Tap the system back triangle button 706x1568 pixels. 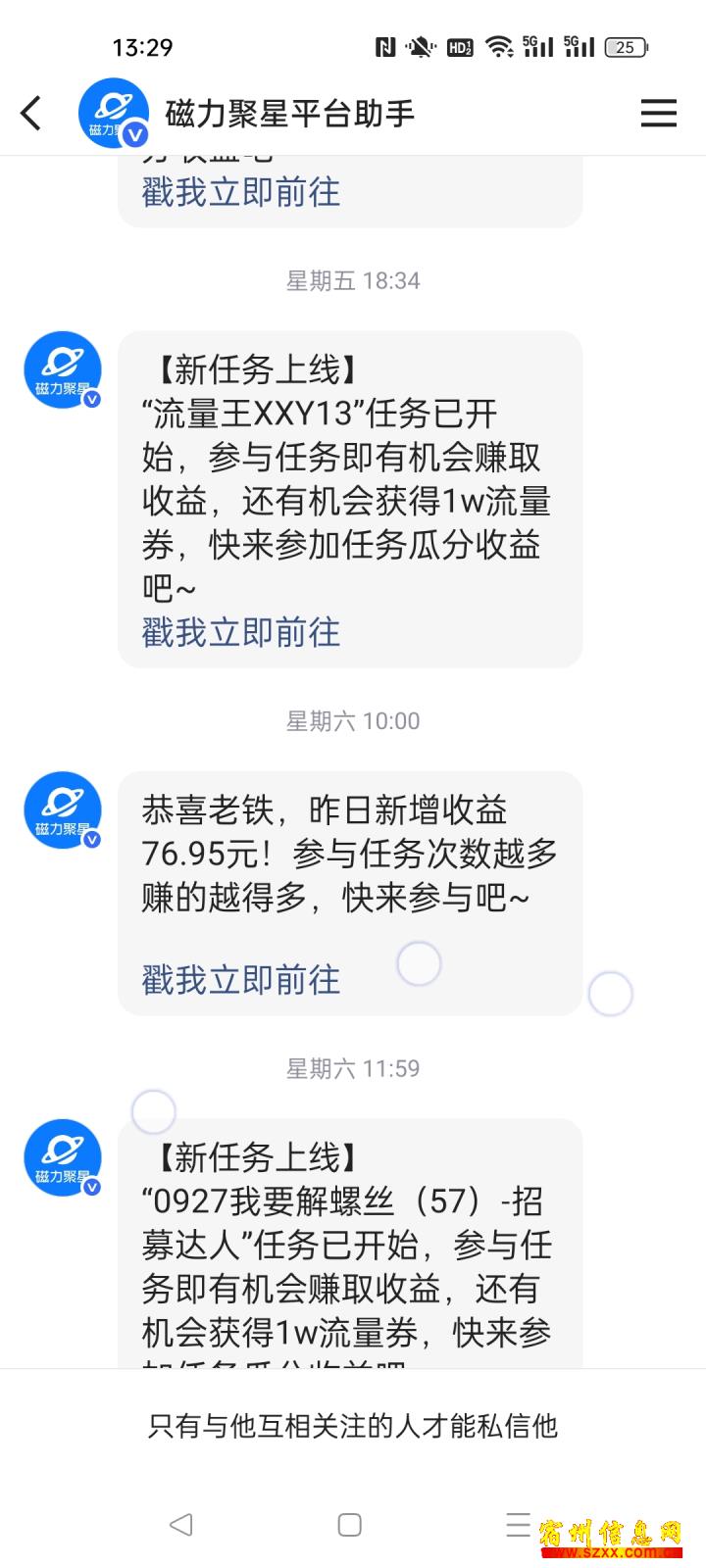coord(180,1525)
